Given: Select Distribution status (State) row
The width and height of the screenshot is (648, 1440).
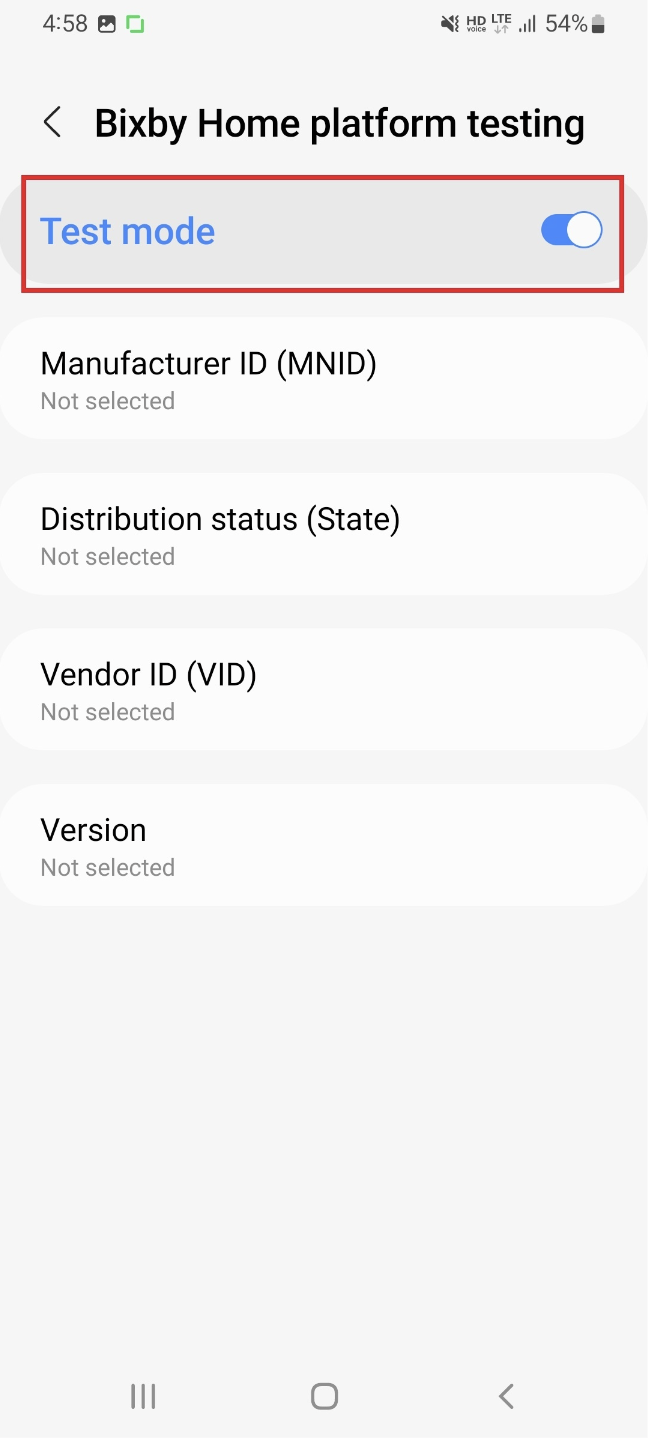Looking at the screenshot, I should click(324, 534).
